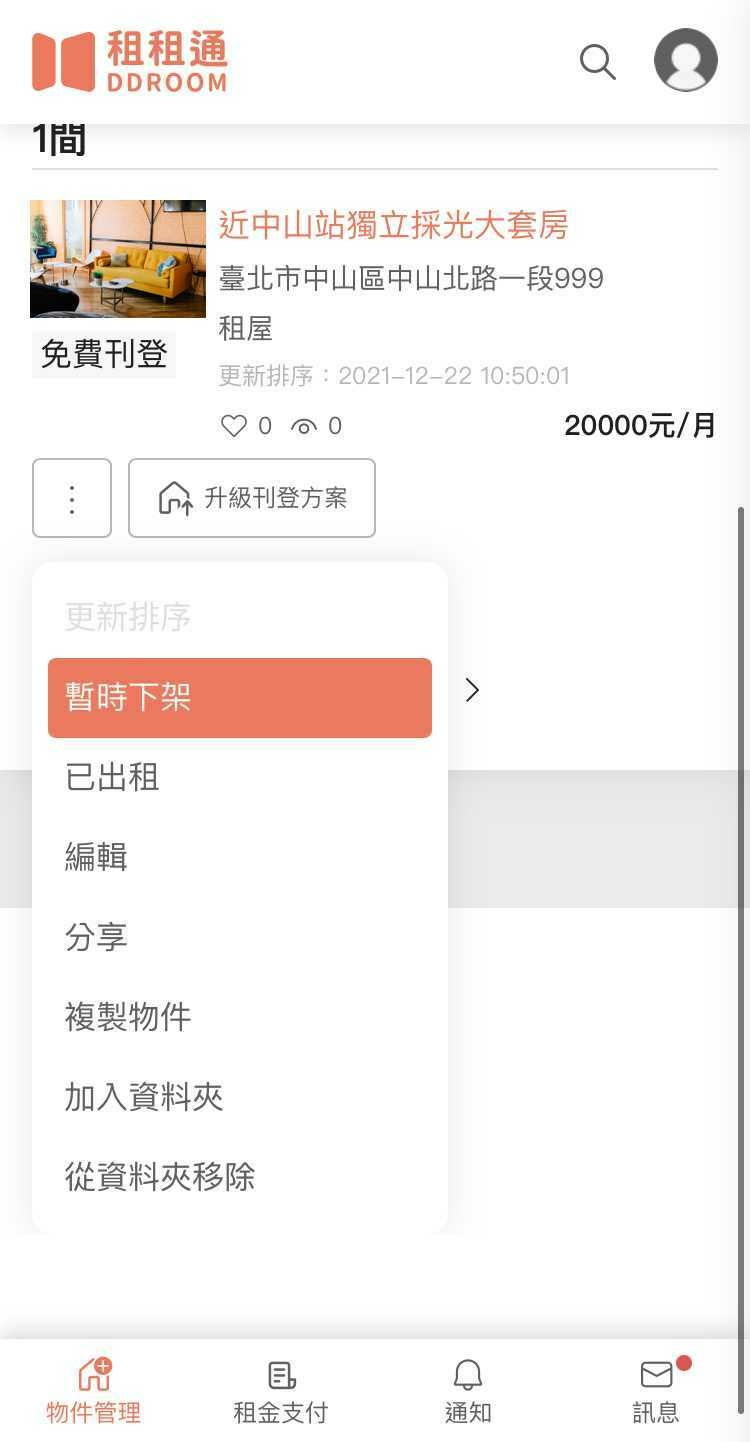
Task: Tap 升級刊登方案 button
Action: point(252,498)
